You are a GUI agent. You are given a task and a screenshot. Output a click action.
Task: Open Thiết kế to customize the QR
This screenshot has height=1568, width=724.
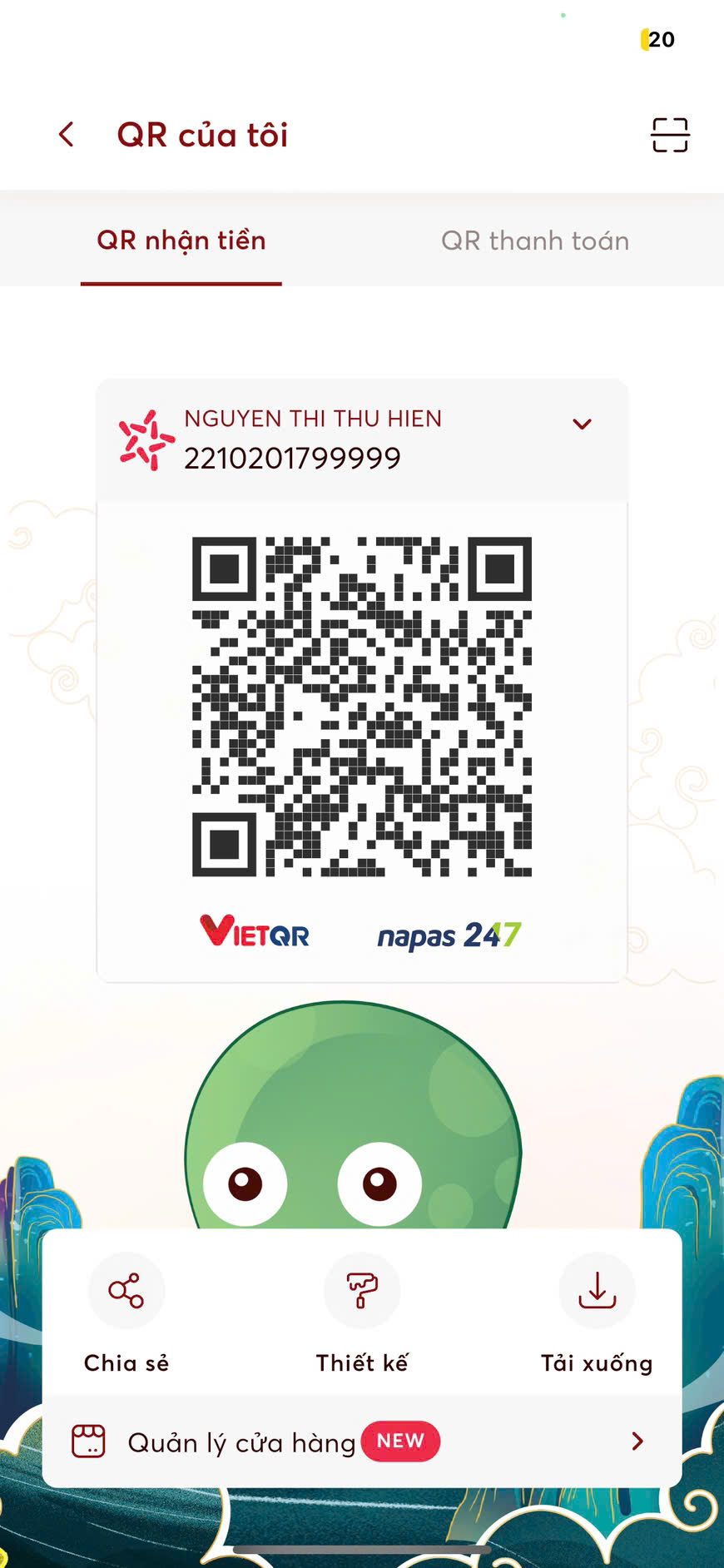362,1292
